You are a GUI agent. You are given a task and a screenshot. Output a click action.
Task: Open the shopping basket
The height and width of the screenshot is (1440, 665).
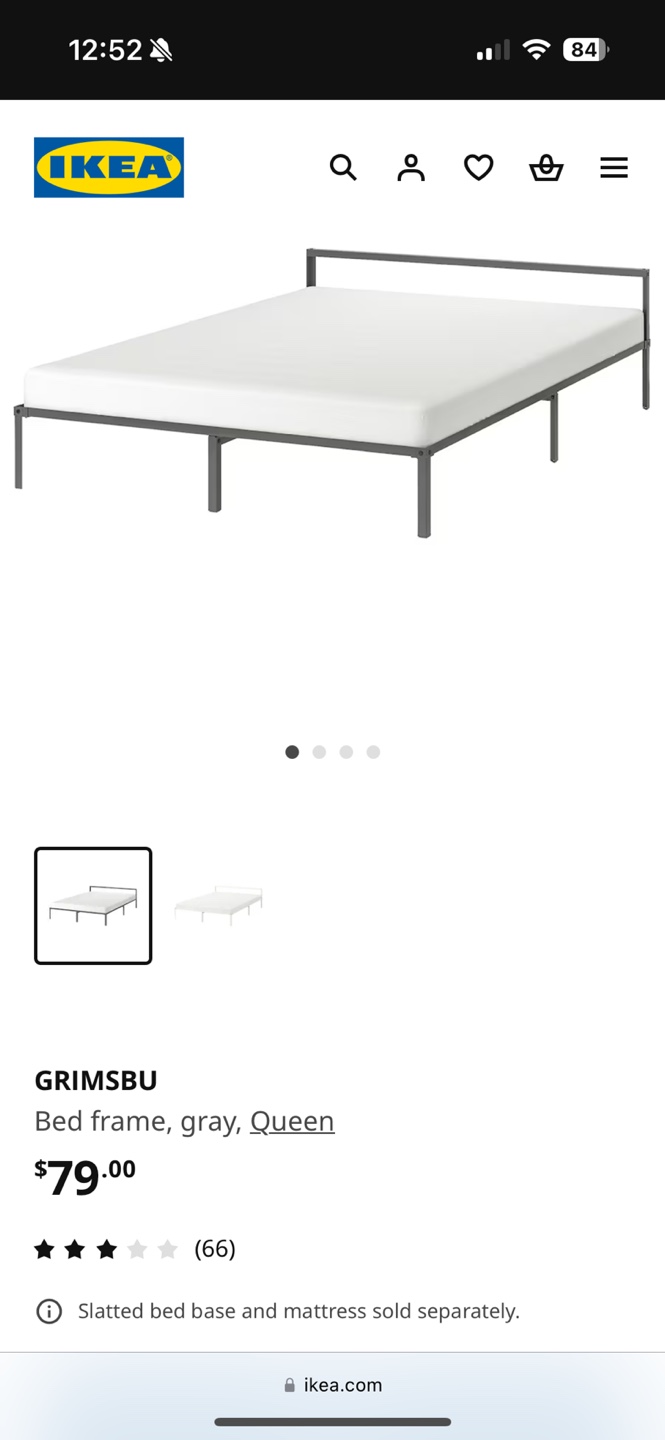click(x=546, y=167)
